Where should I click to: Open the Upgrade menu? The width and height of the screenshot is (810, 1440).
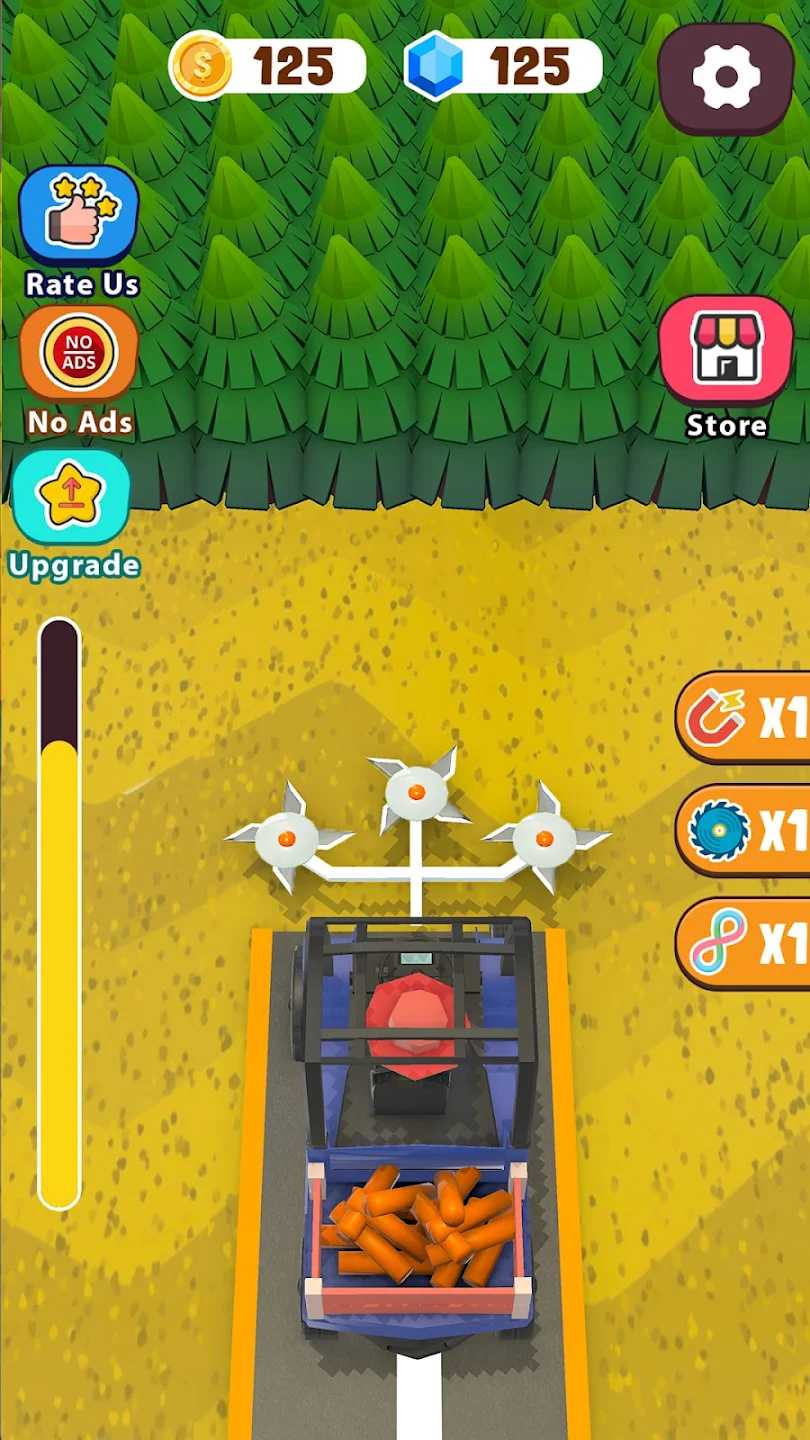(x=71, y=497)
